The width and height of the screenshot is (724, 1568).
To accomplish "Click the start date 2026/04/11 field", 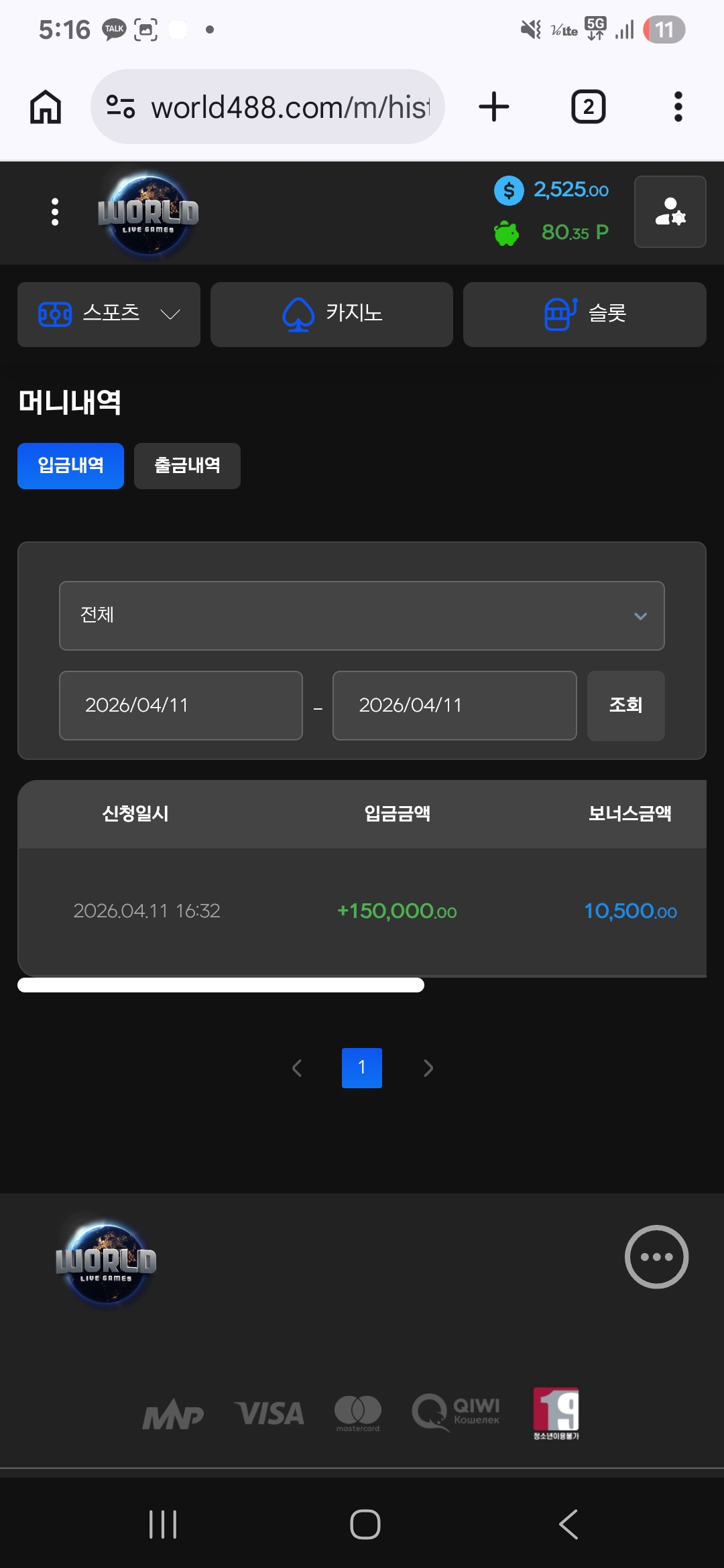I will [180, 705].
